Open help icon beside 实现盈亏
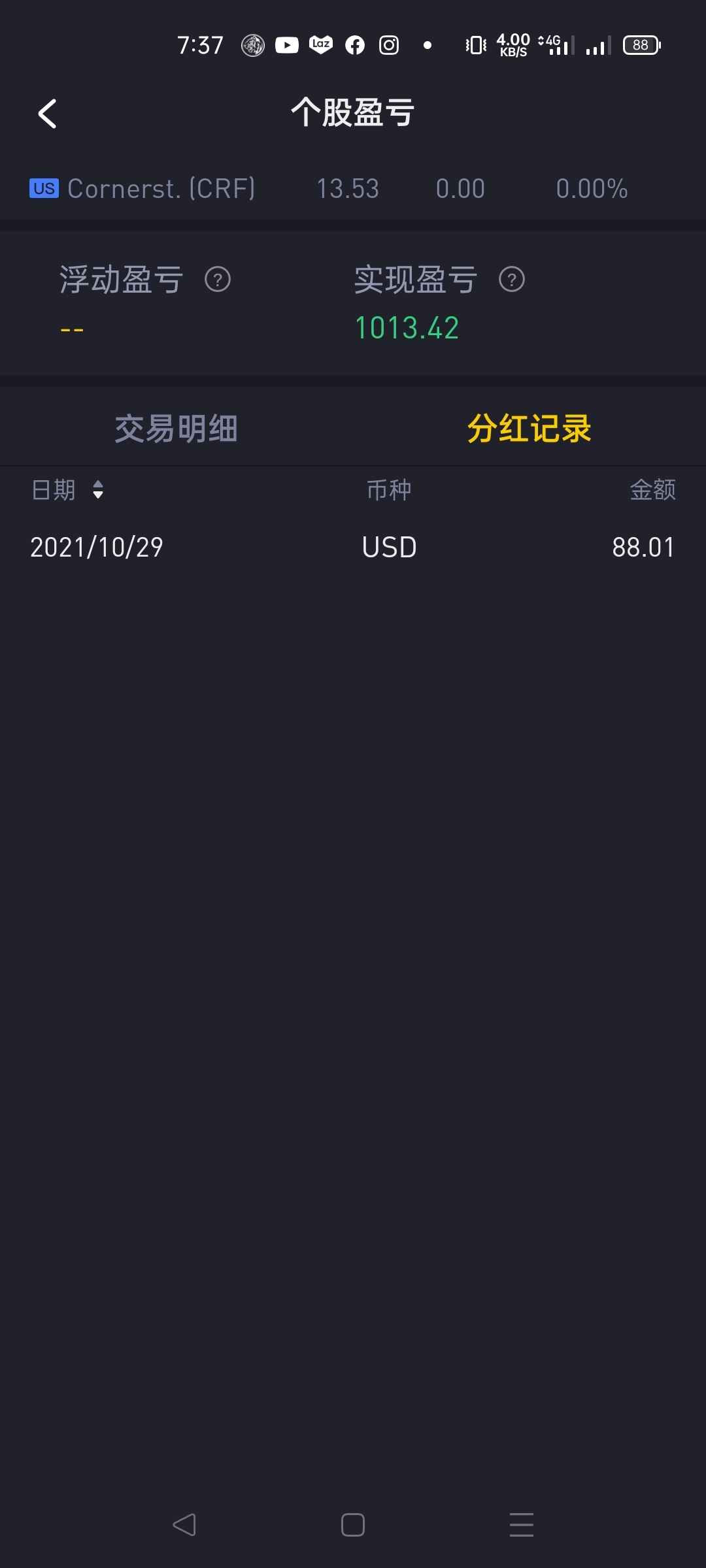The height and width of the screenshot is (1568, 706). click(512, 280)
